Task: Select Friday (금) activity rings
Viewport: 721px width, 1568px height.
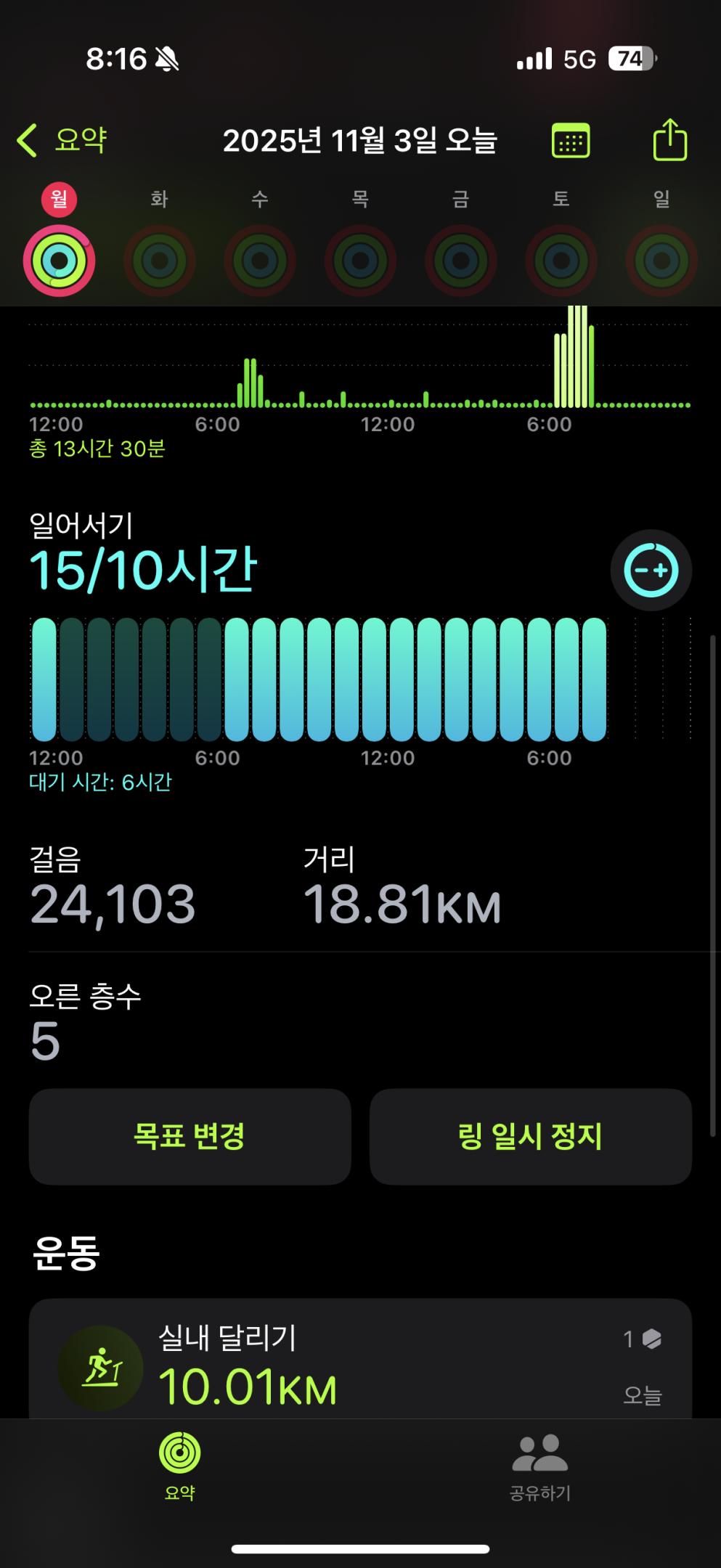Action: click(460, 260)
